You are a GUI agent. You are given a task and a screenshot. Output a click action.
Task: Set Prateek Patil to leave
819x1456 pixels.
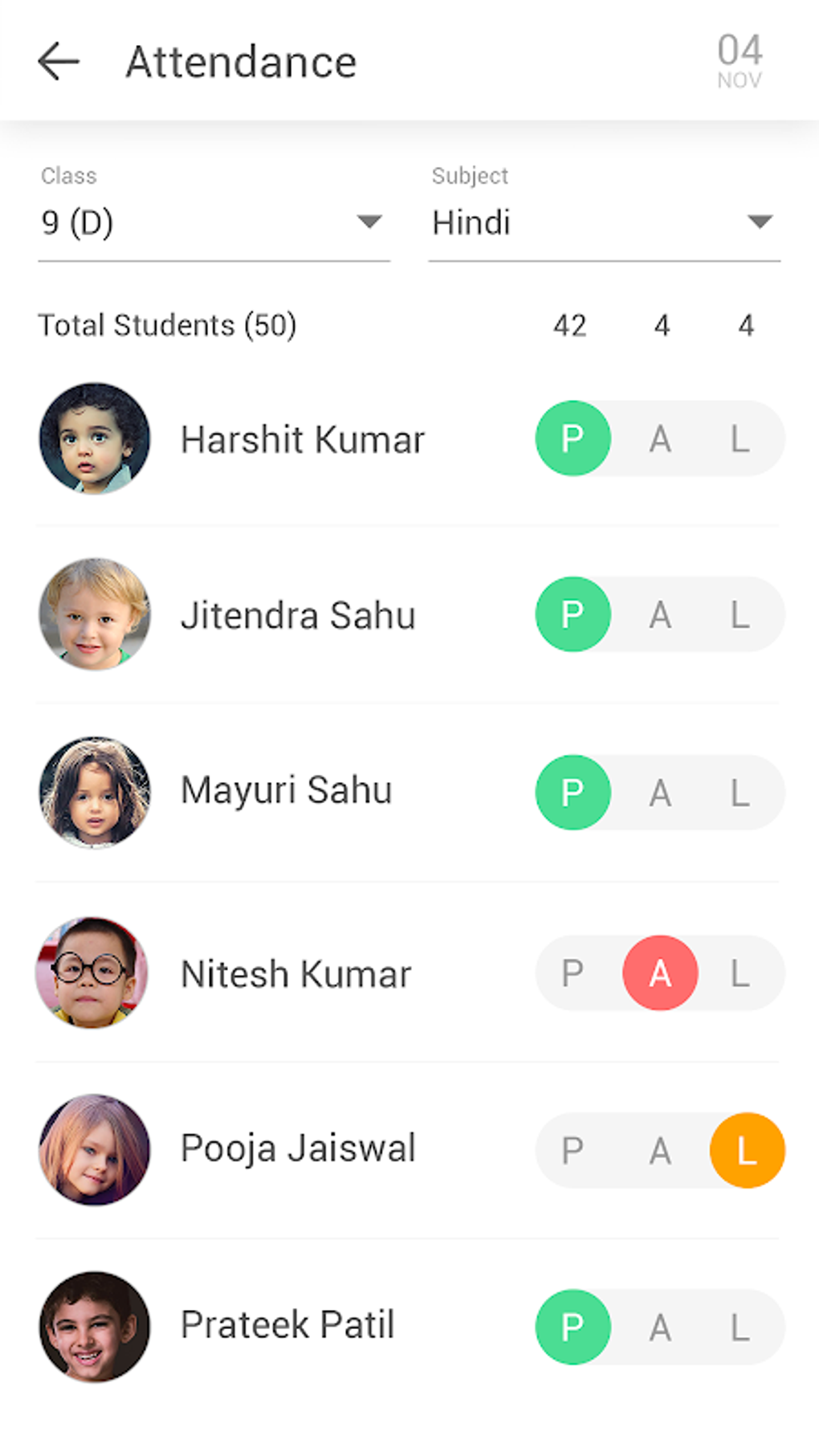click(740, 1328)
